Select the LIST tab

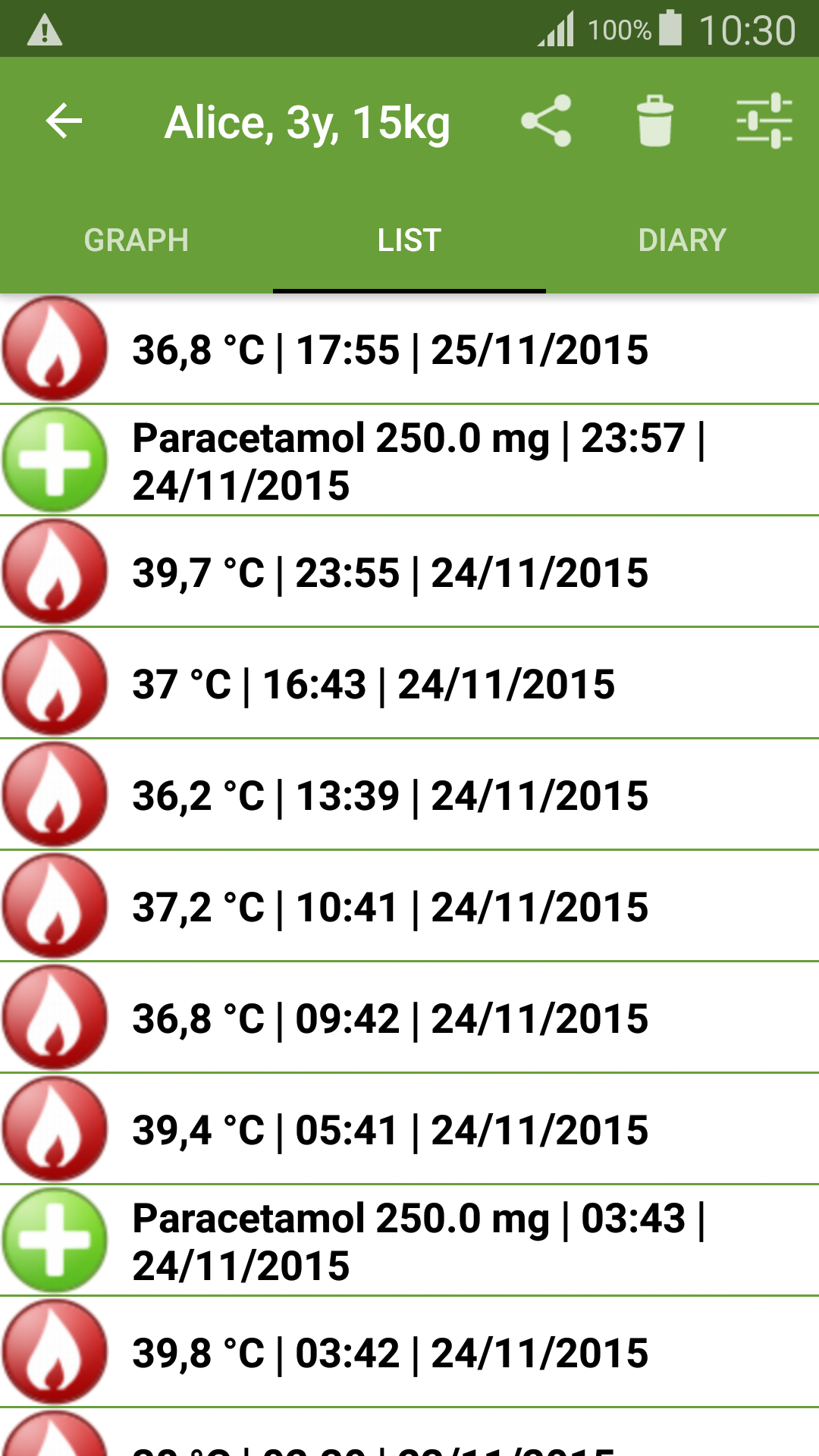(x=408, y=240)
